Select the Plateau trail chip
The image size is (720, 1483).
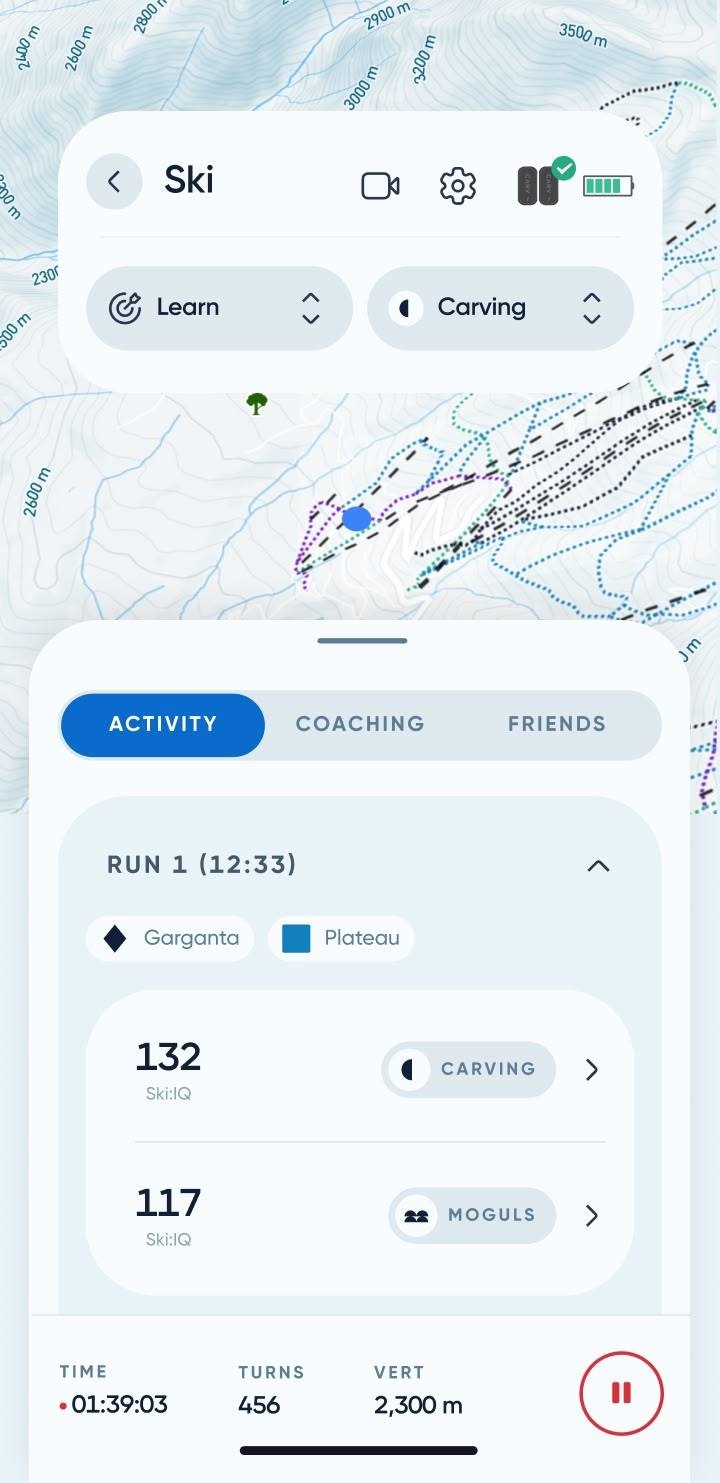point(341,939)
